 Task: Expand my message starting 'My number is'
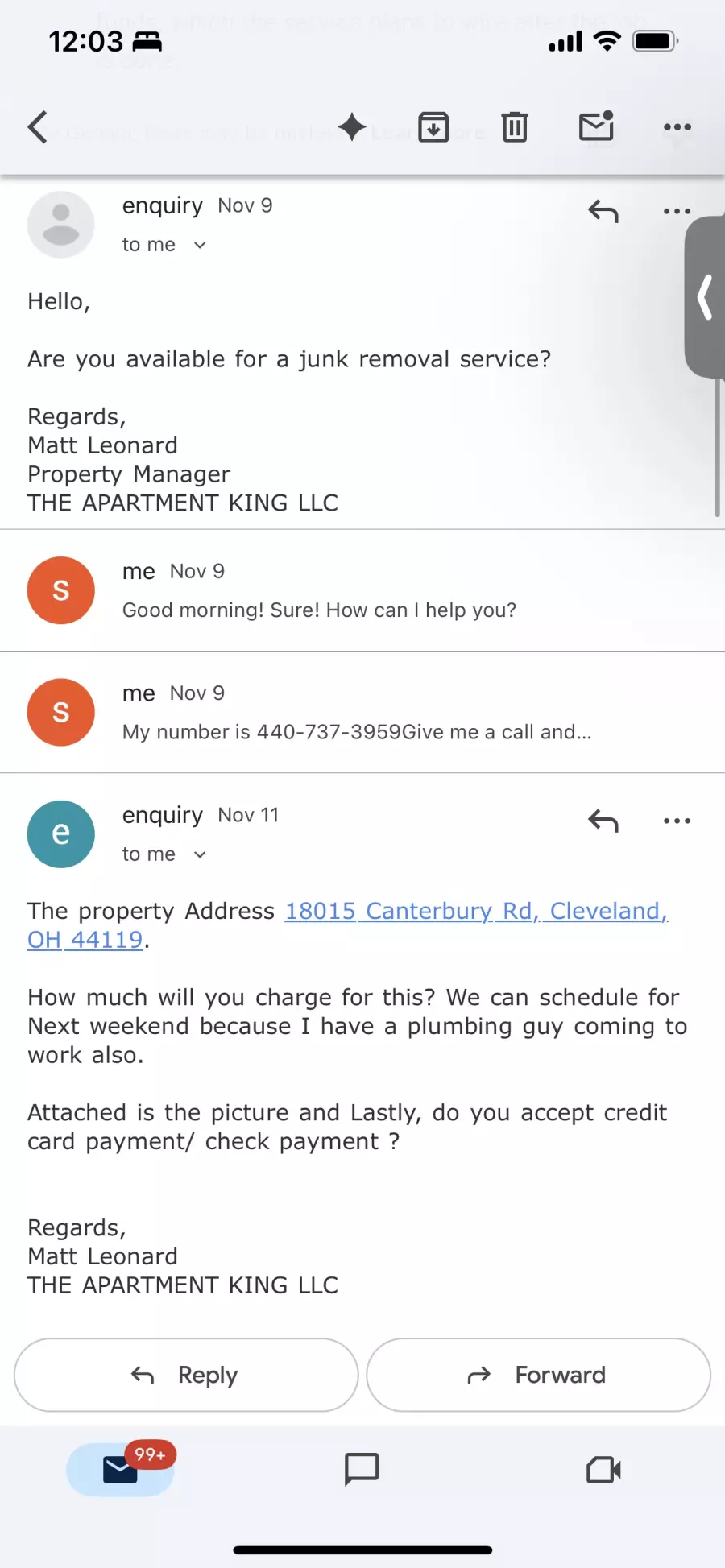click(x=356, y=731)
